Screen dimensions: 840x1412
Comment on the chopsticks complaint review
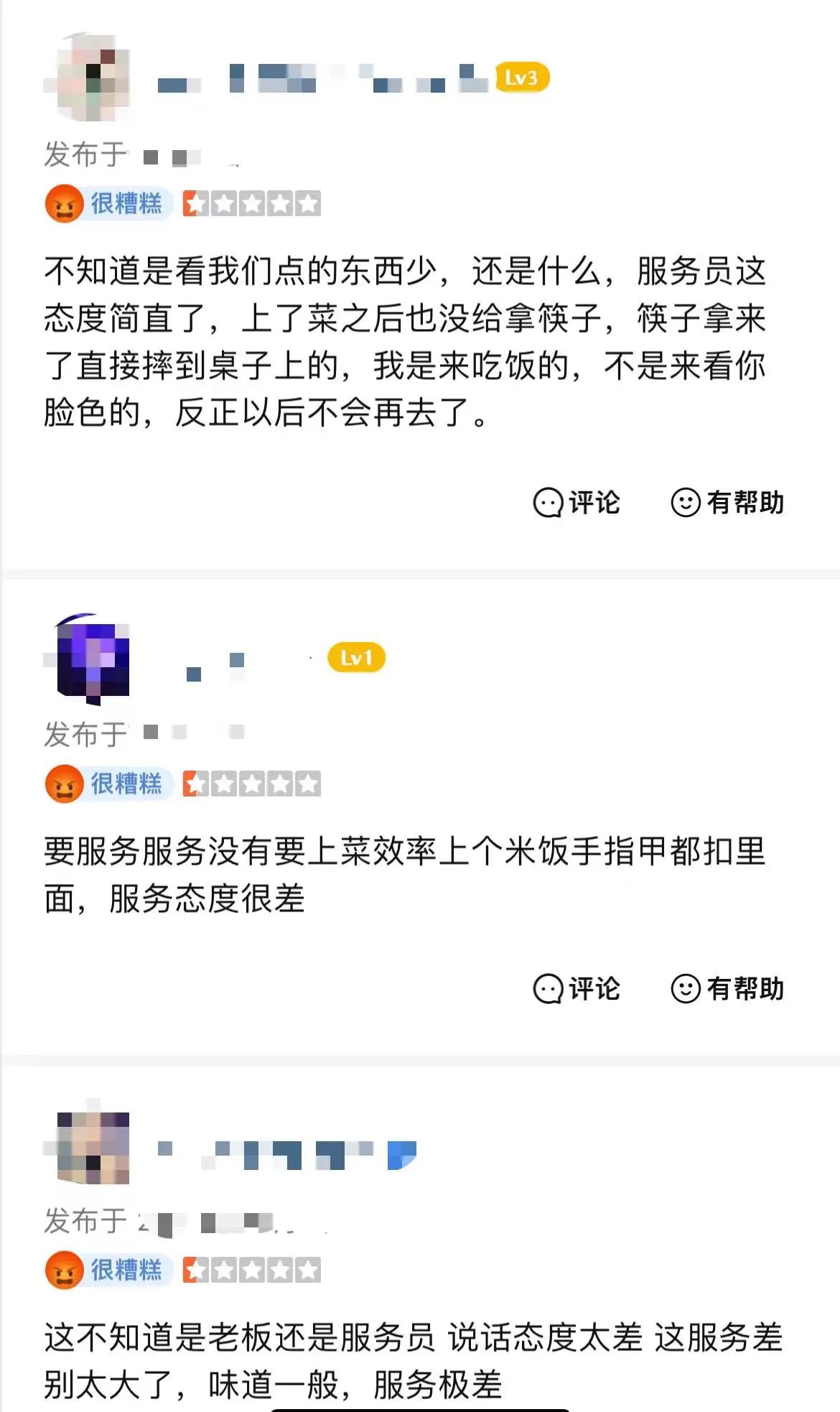576,503
